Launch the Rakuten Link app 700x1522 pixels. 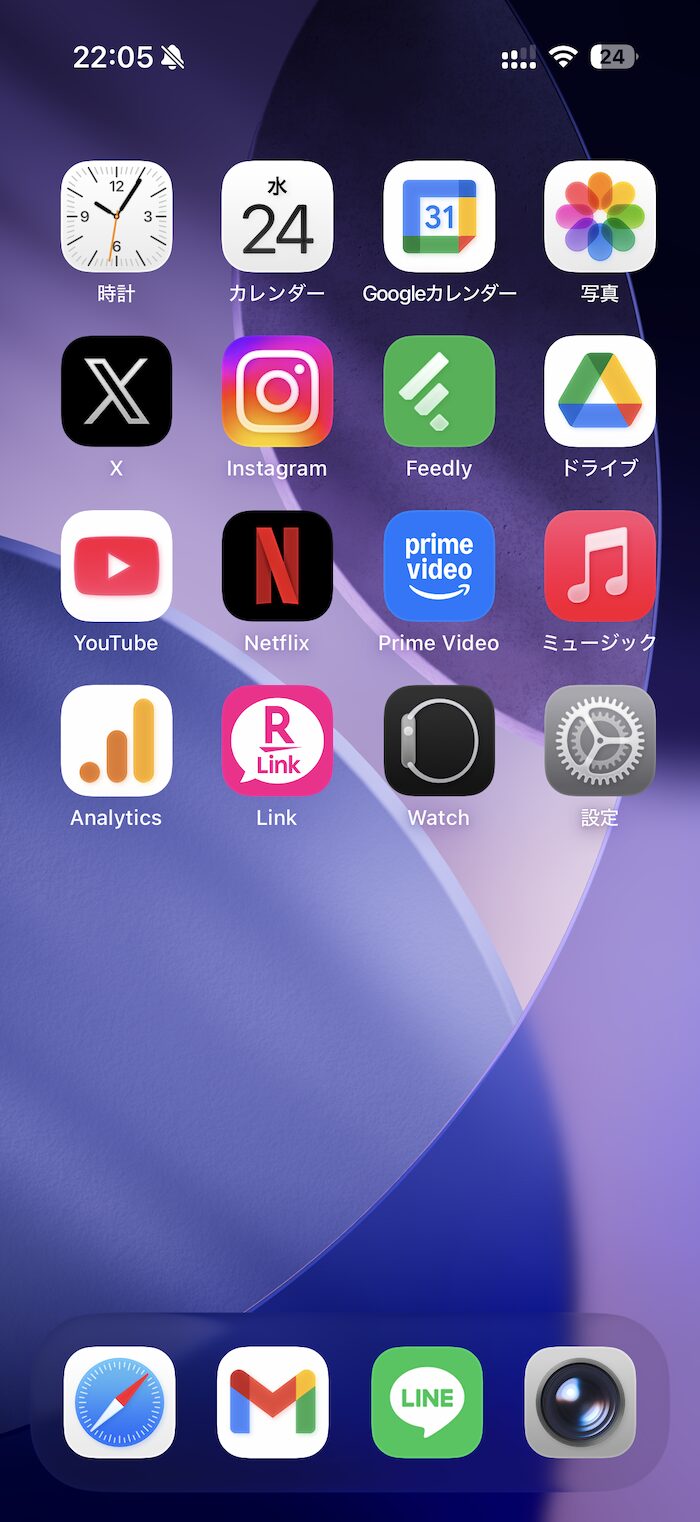(277, 740)
